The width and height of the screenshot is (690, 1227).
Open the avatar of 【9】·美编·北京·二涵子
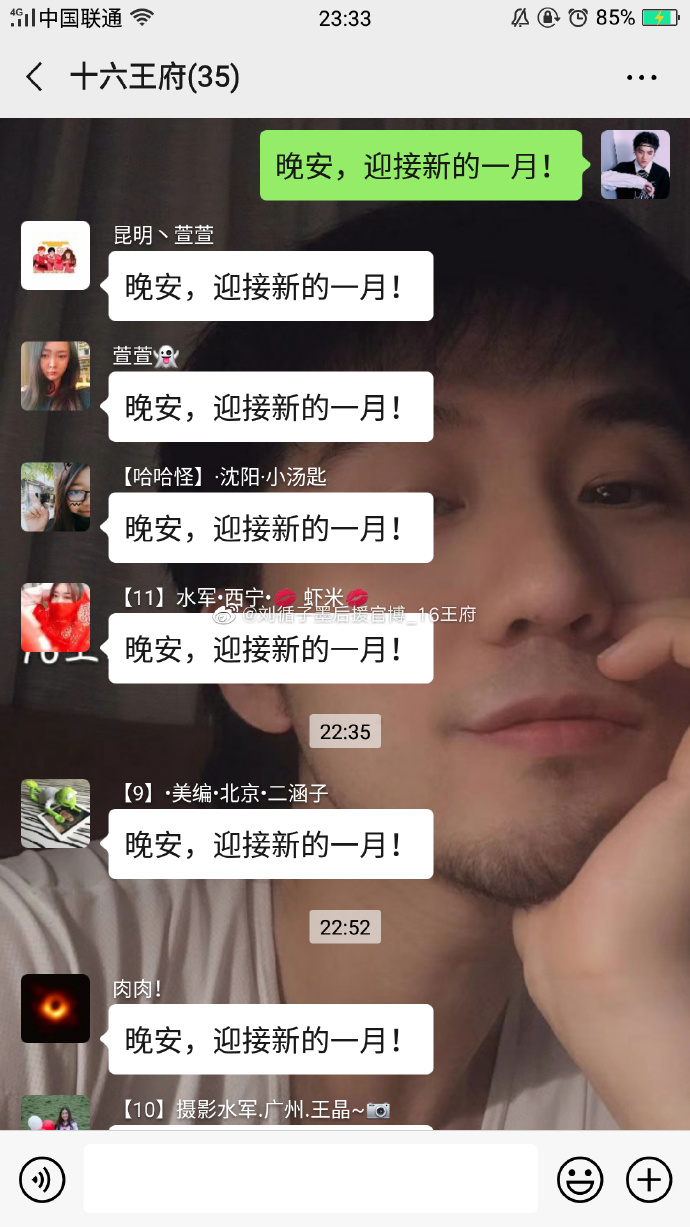tap(56, 814)
